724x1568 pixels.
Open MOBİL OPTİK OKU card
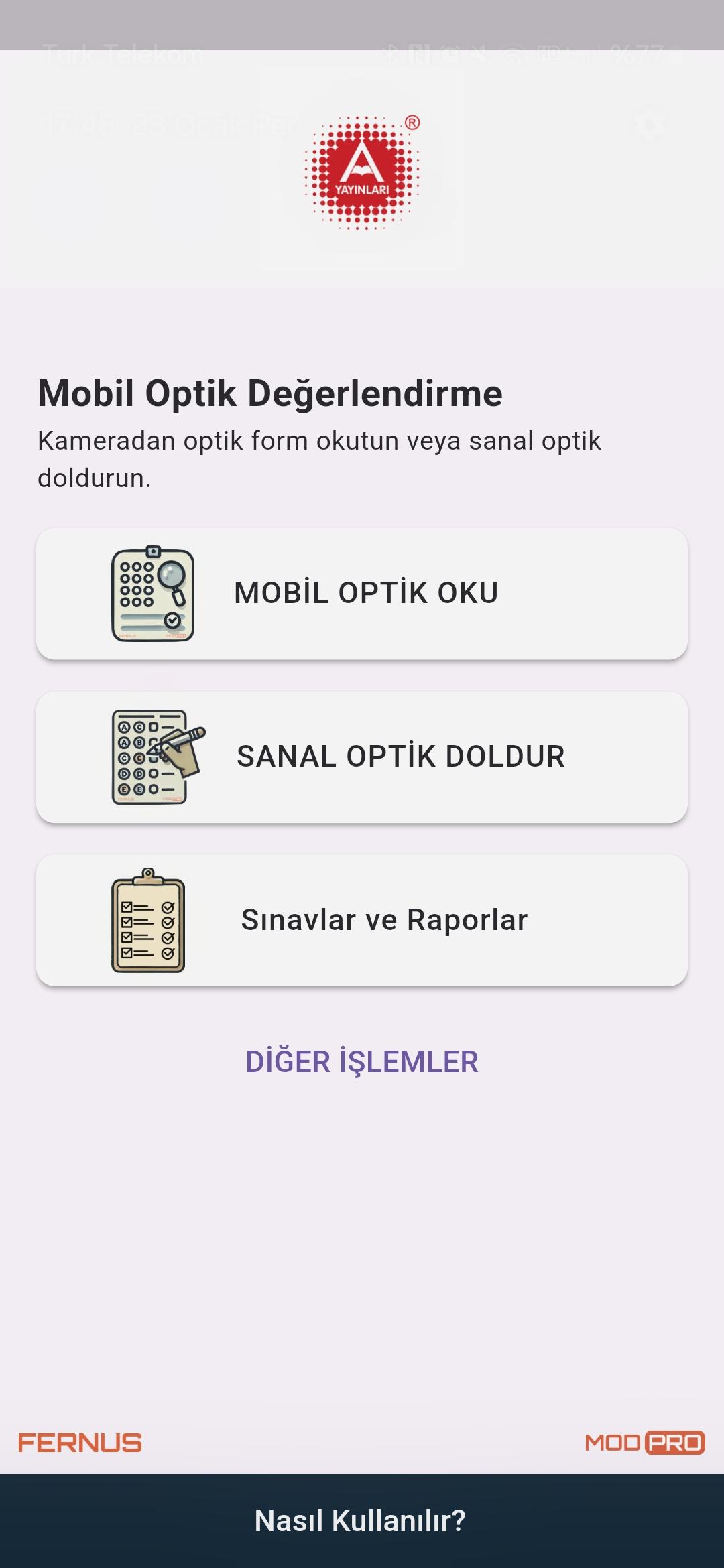click(362, 594)
